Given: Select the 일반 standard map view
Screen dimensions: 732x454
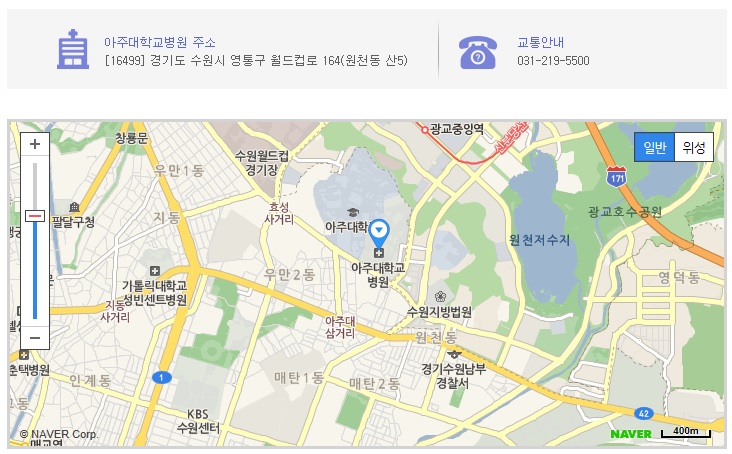Looking at the screenshot, I should click(654, 147).
